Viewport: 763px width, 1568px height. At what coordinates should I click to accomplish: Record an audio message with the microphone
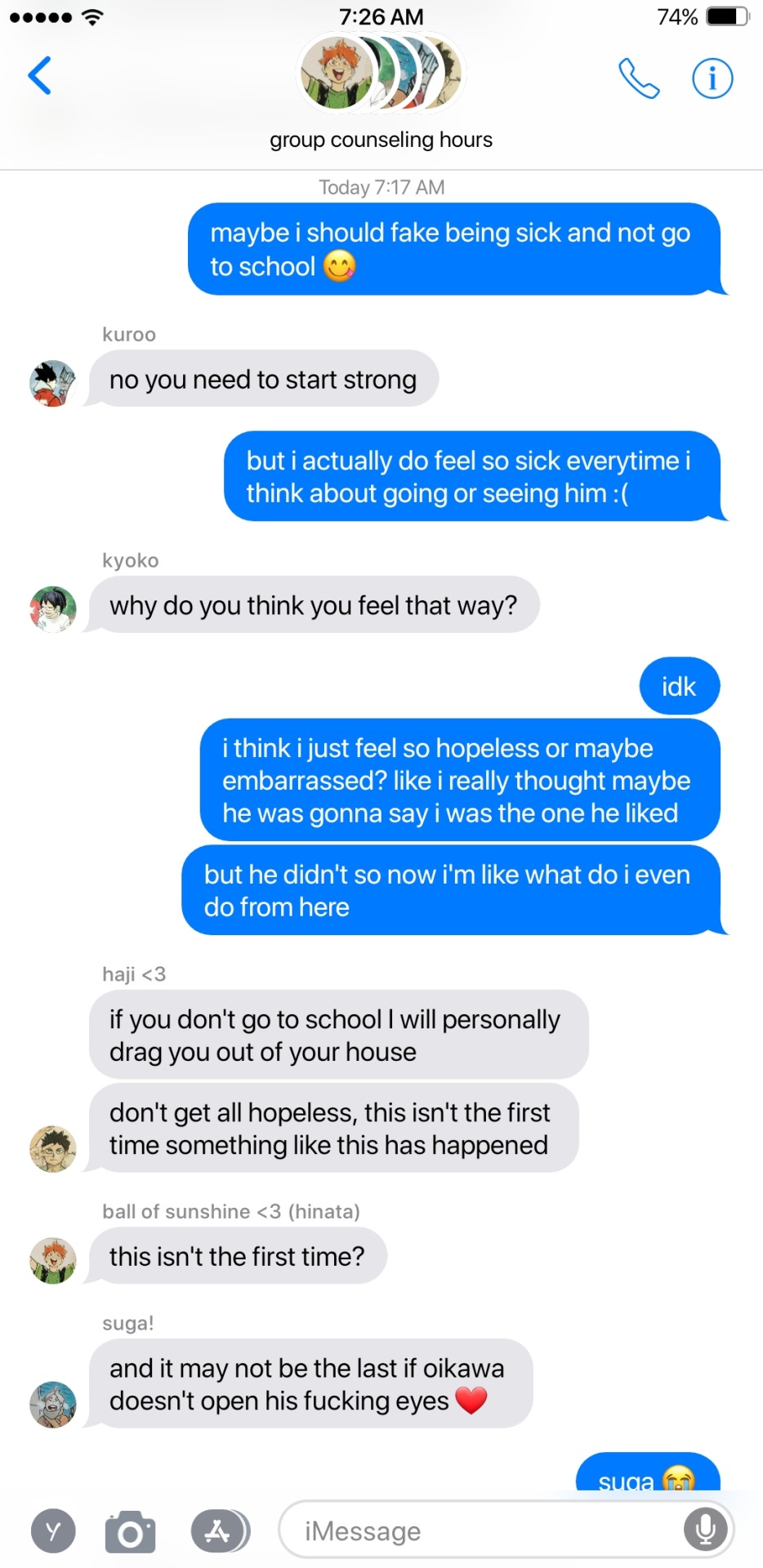(705, 1530)
